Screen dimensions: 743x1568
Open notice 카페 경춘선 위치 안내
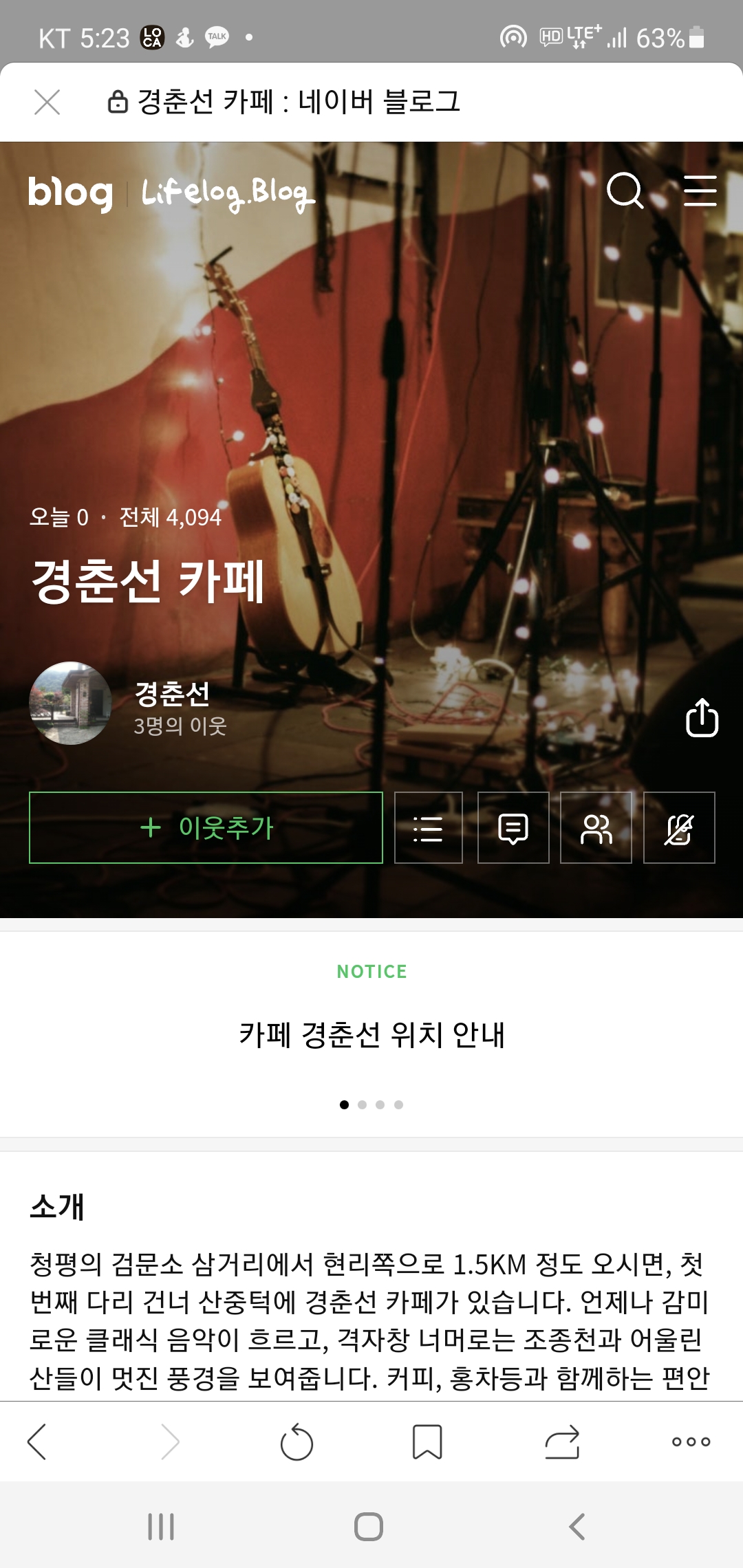click(x=371, y=1034)
